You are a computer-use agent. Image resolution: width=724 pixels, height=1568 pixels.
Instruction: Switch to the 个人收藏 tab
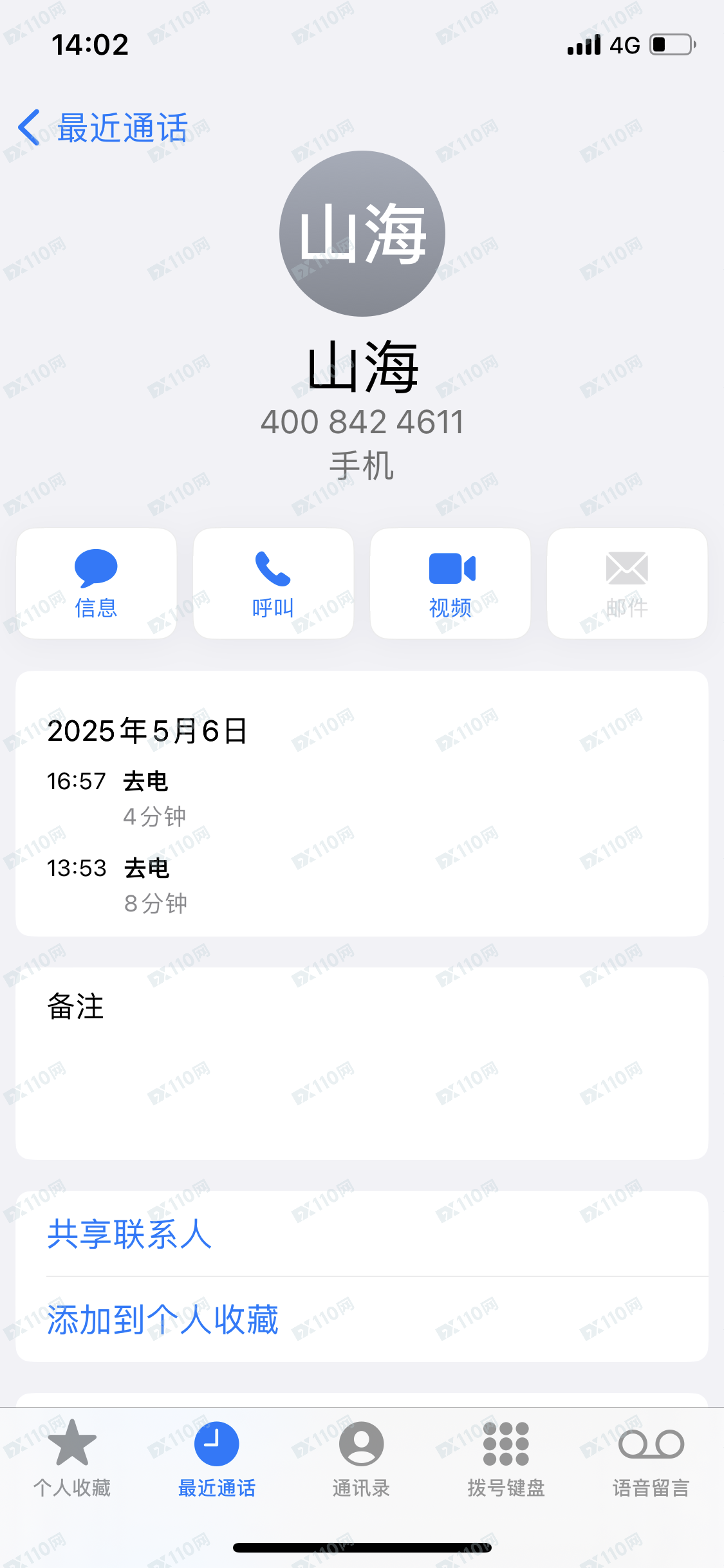coord(72,1459)
